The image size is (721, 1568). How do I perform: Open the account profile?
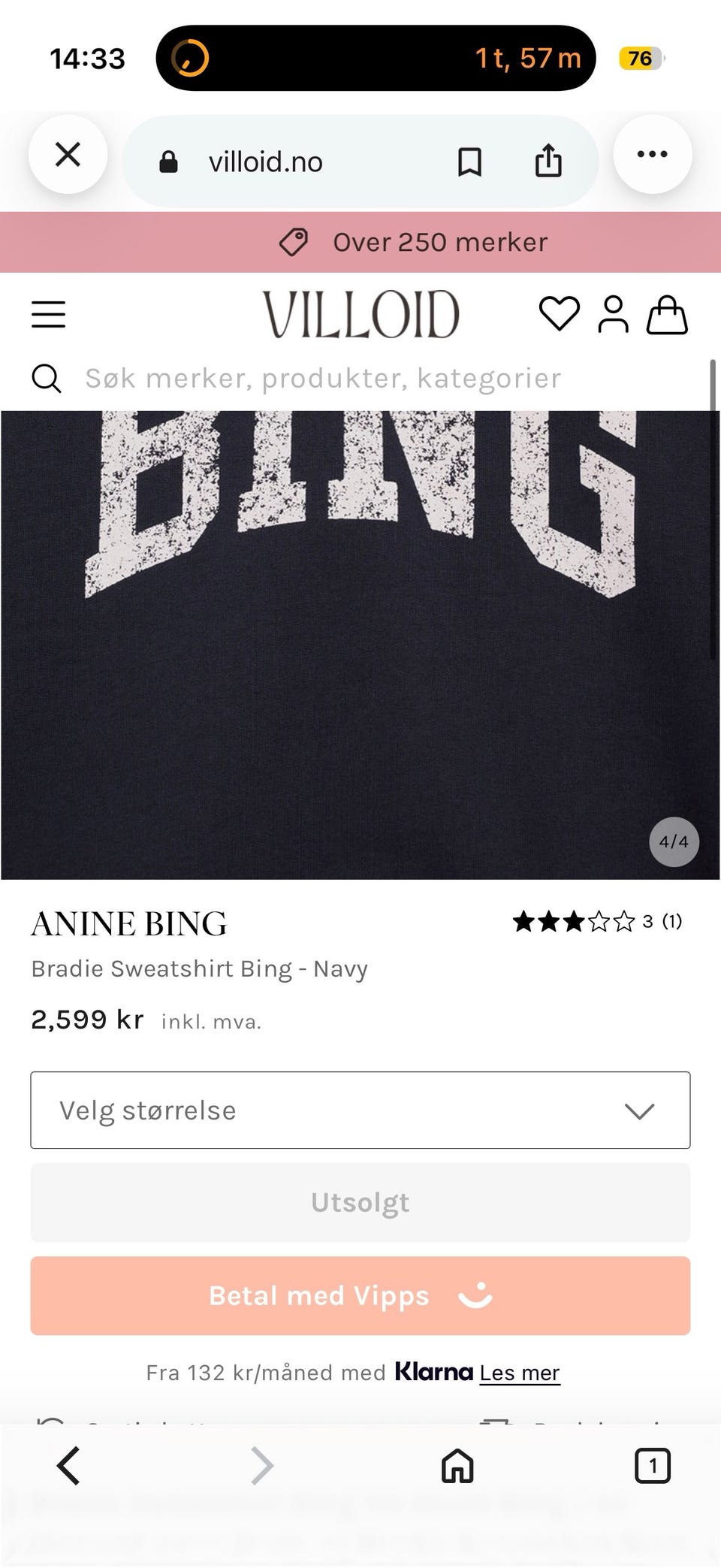(x=613, y=314)
